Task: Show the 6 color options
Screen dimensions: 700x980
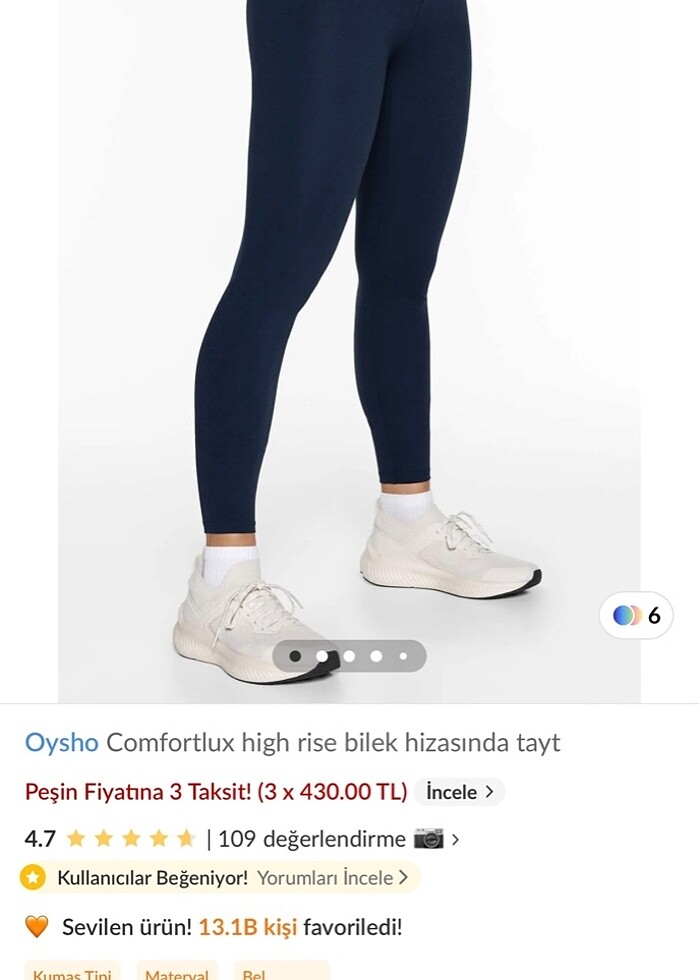Action: point(636,615)
